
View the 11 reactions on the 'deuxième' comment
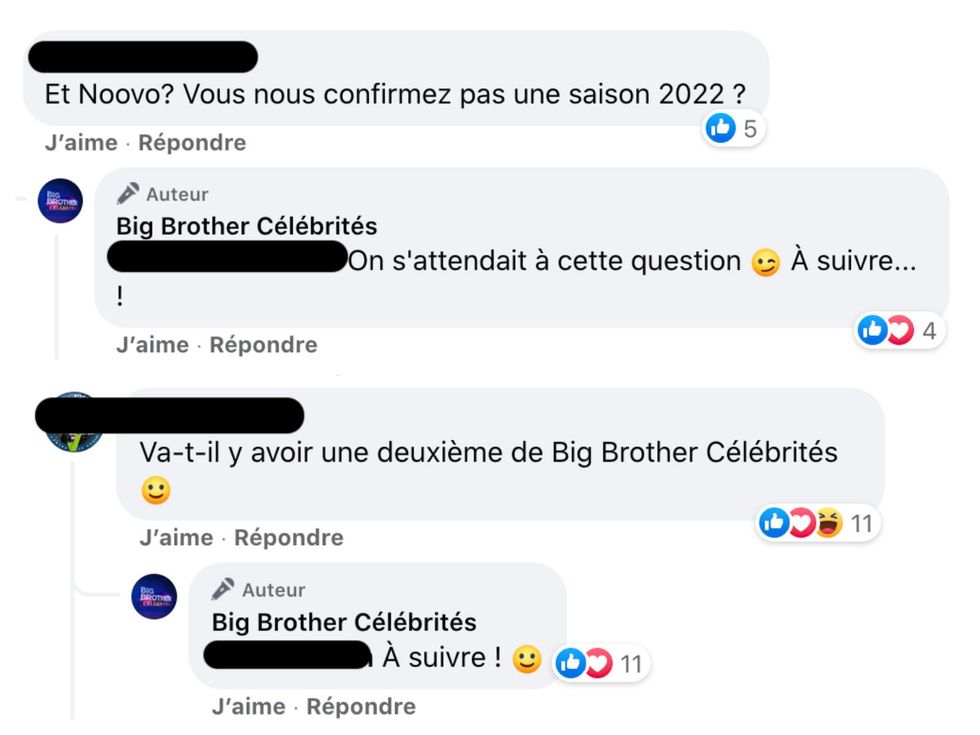pyautogui.click(x=817, y=522)
